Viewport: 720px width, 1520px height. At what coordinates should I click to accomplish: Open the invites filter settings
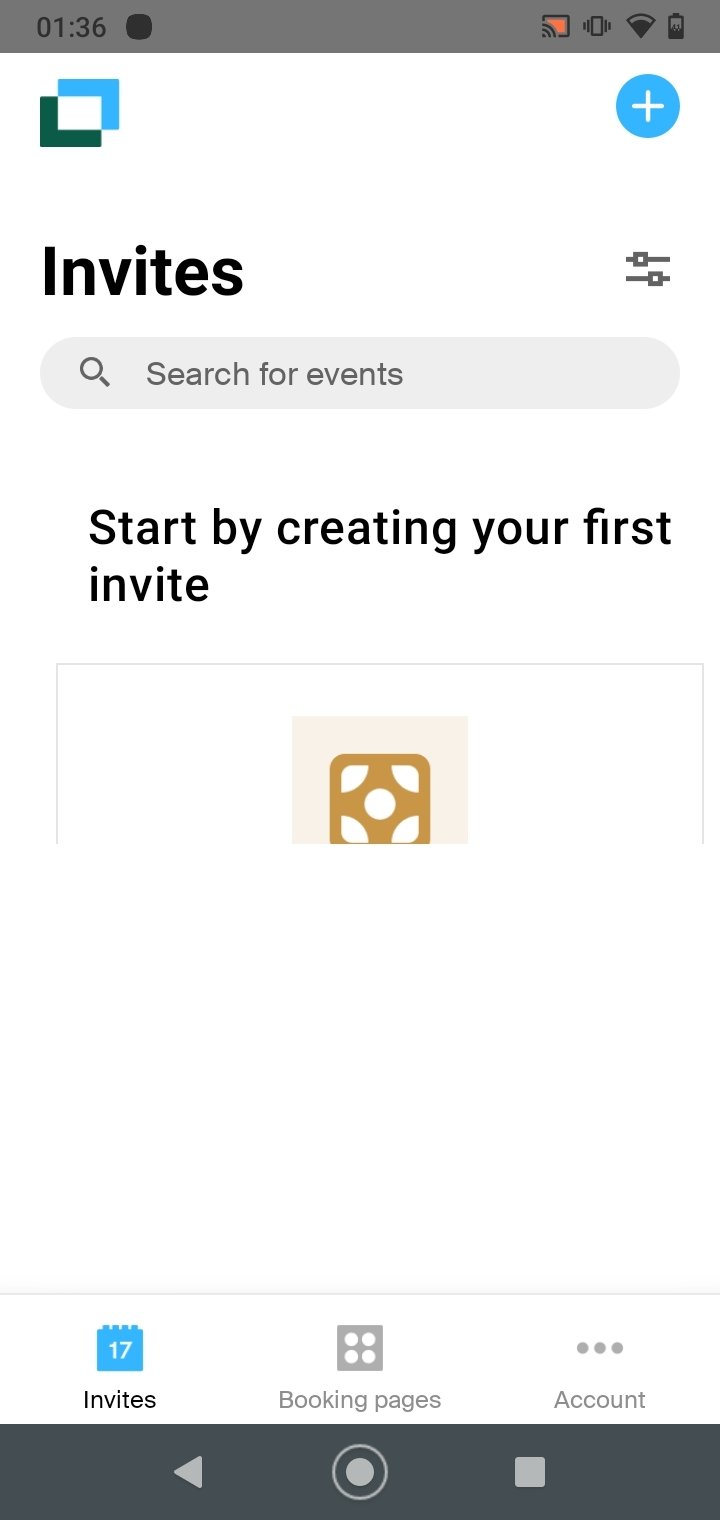(x=648, y=269)
